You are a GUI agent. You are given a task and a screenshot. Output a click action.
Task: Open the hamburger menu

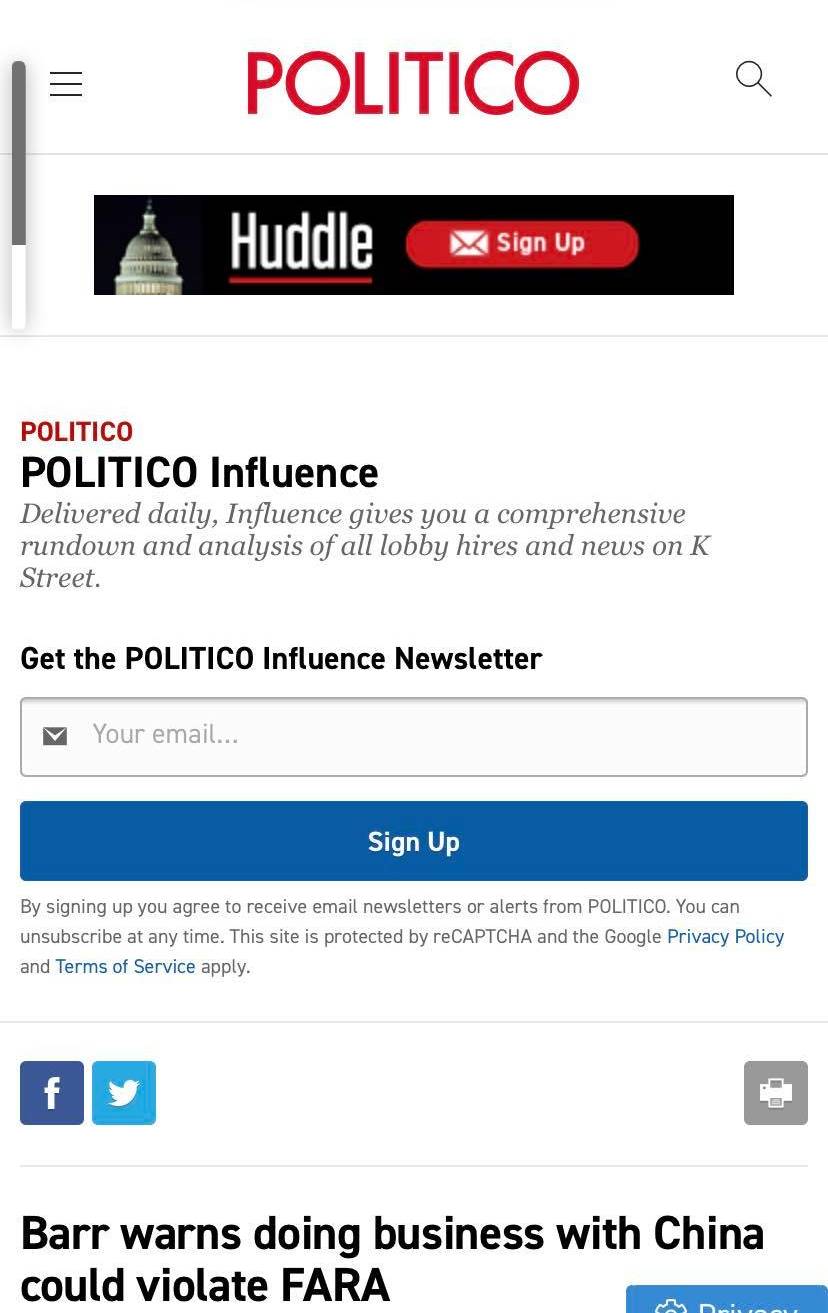click(x=66, y=84)
